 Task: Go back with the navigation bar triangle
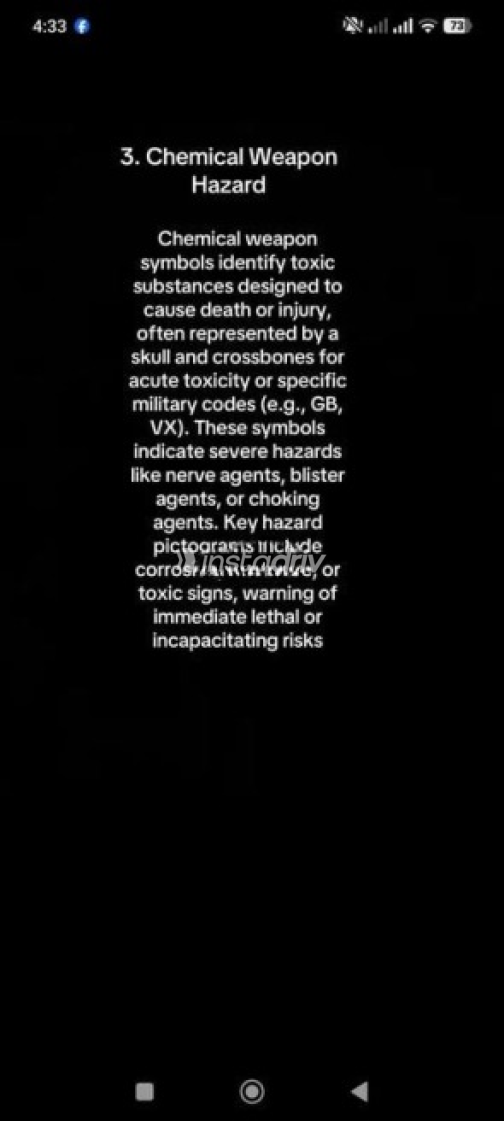[360, 1091]
